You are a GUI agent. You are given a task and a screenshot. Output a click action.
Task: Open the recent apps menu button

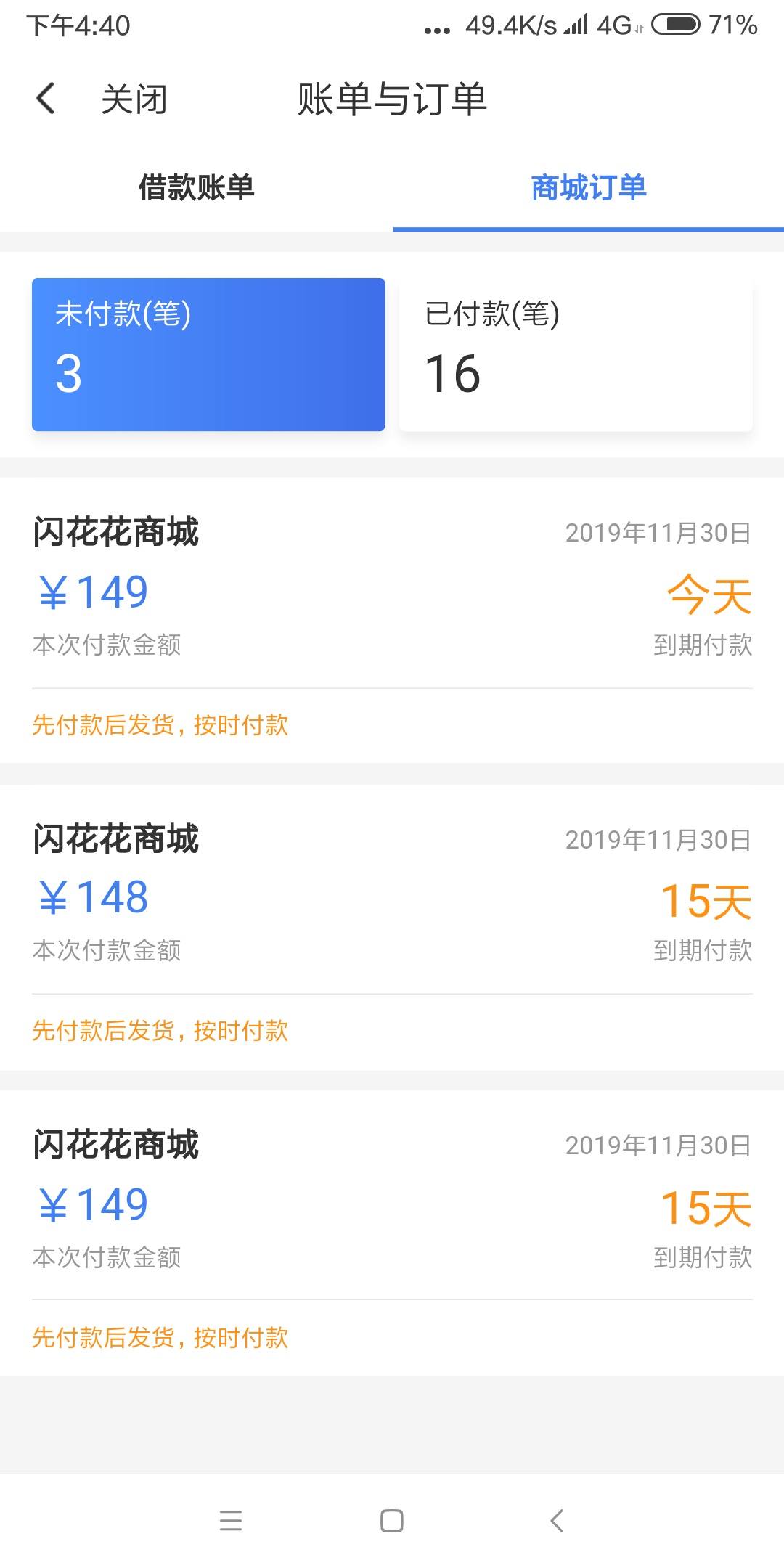pos(231,1521)
